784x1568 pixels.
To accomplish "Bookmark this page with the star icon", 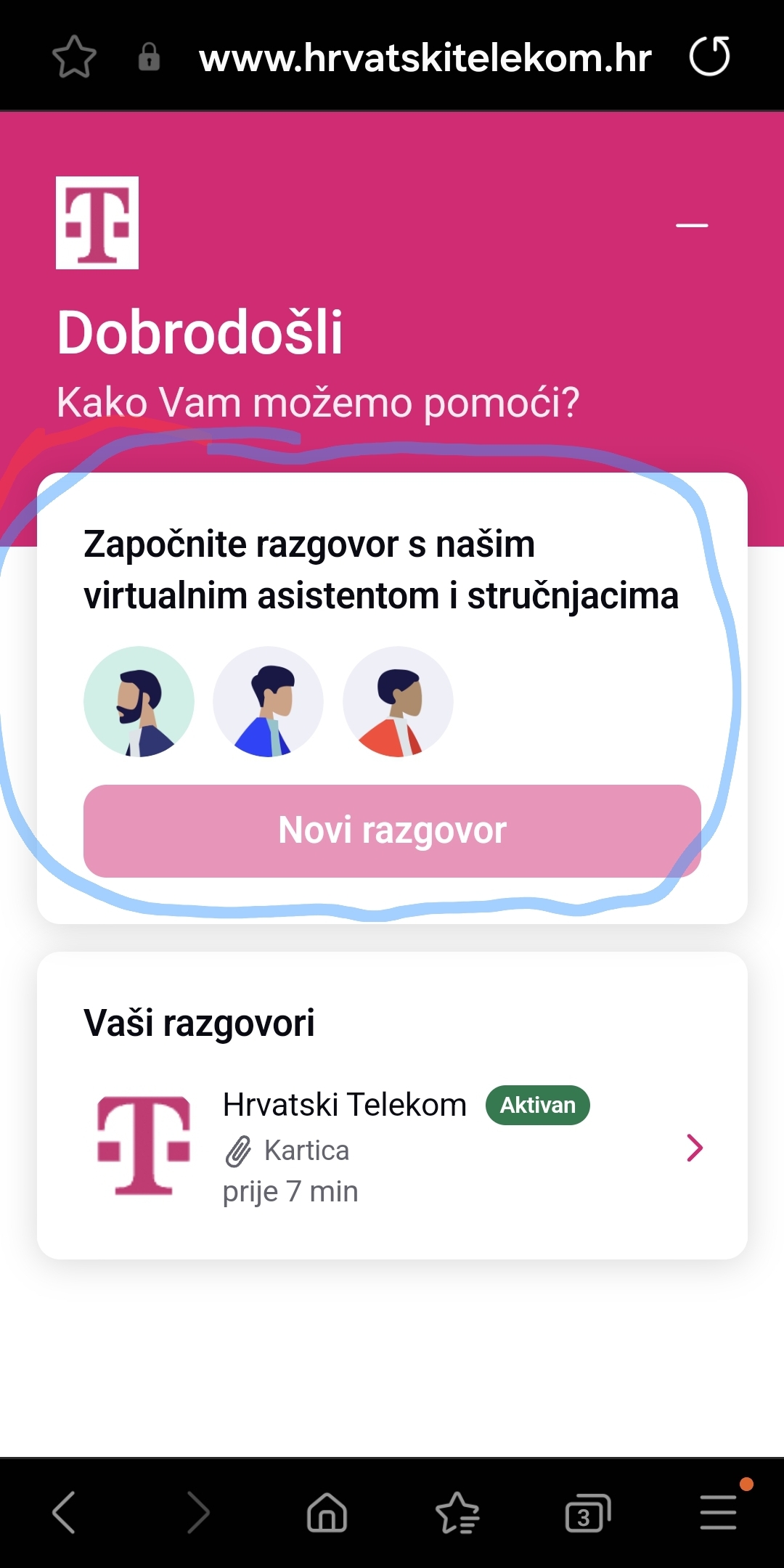I will [x=75, y=57].
